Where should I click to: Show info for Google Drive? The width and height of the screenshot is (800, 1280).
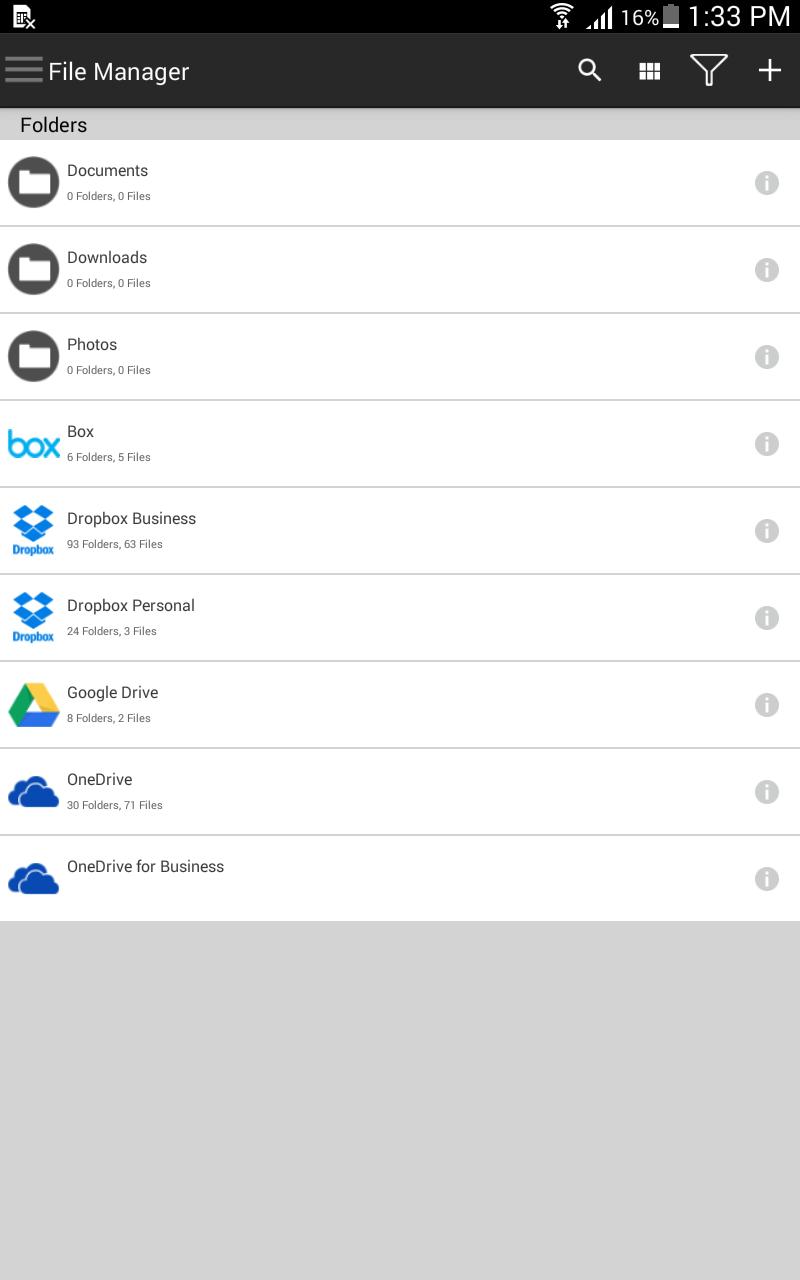click(767, 705)
